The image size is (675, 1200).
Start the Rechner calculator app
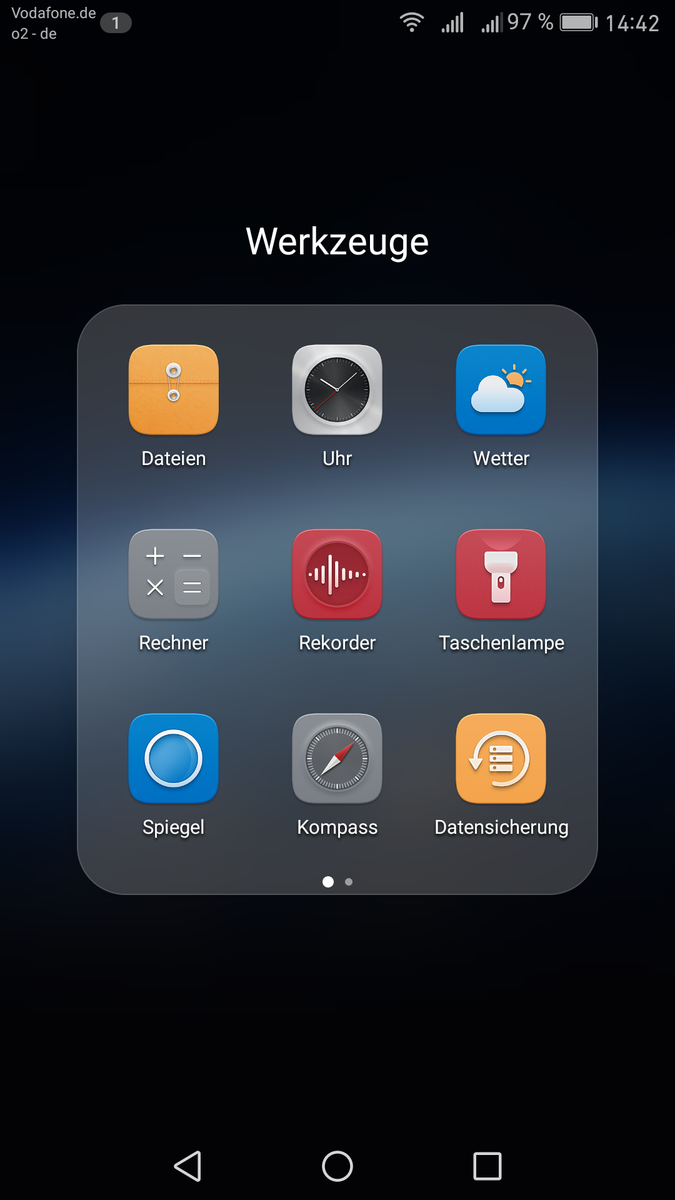pos(173,574)
